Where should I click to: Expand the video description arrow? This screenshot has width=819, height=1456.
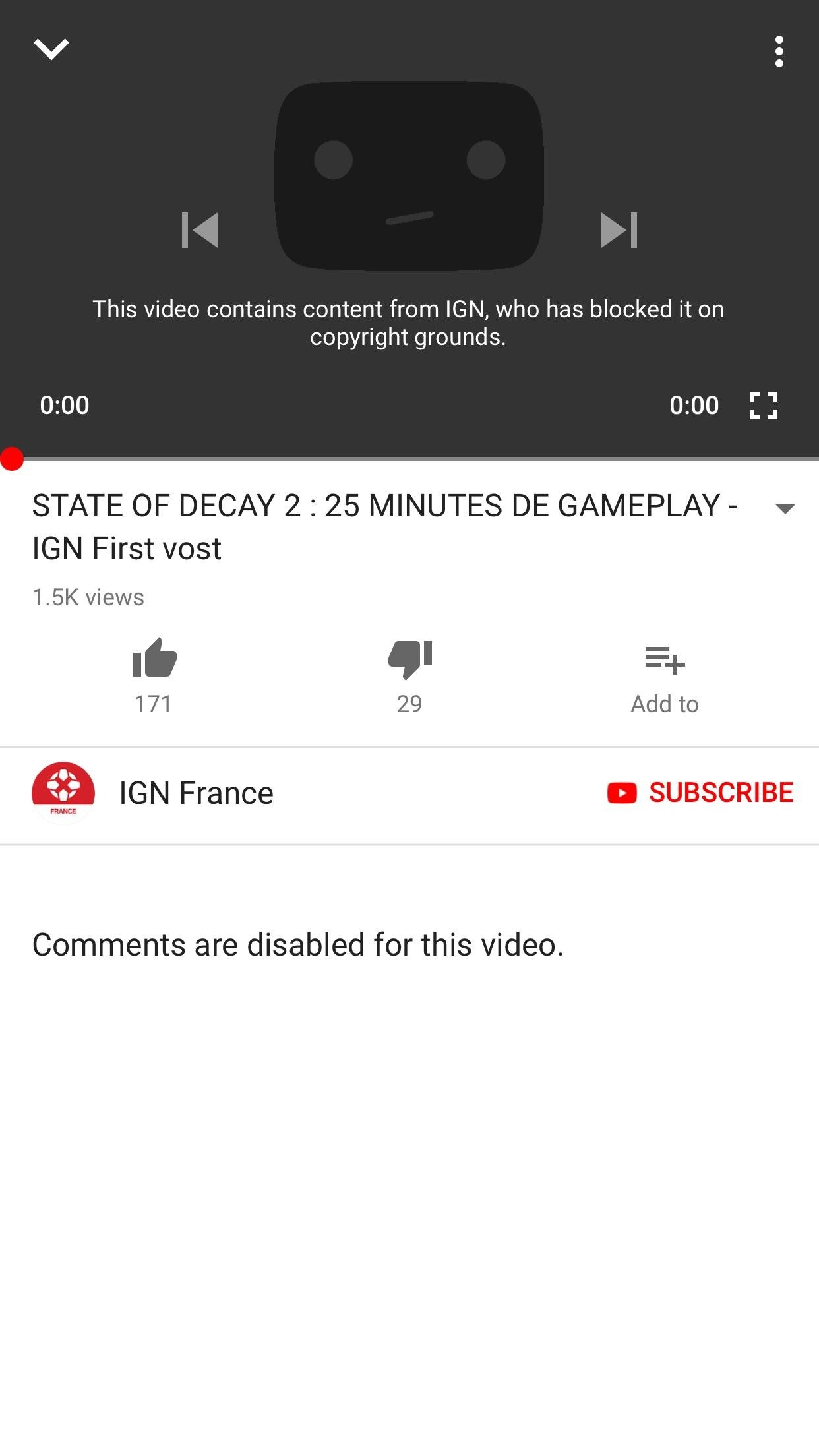coord(785,508)
